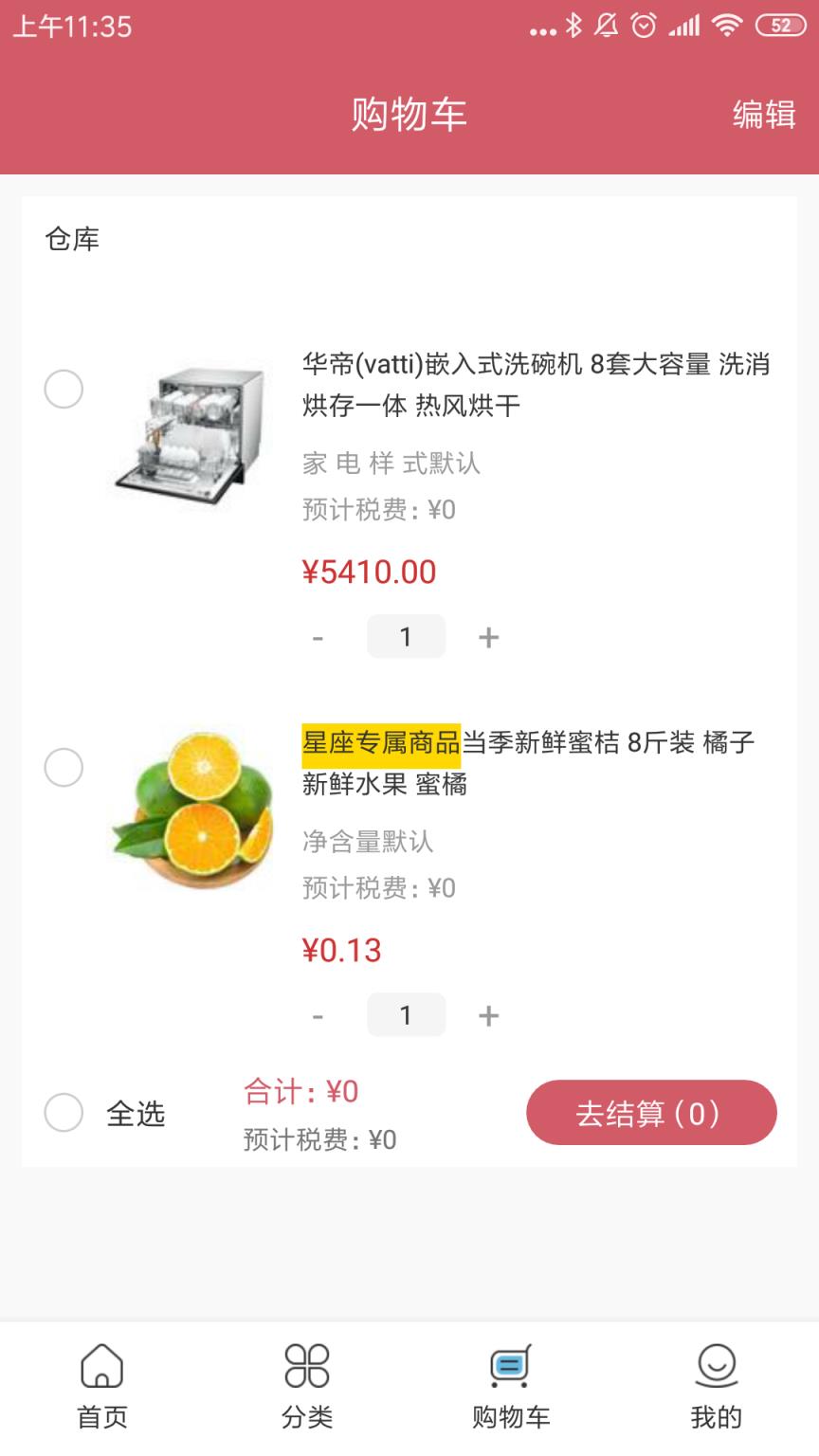Enable 全选 to select all items

coord(64,1115)
